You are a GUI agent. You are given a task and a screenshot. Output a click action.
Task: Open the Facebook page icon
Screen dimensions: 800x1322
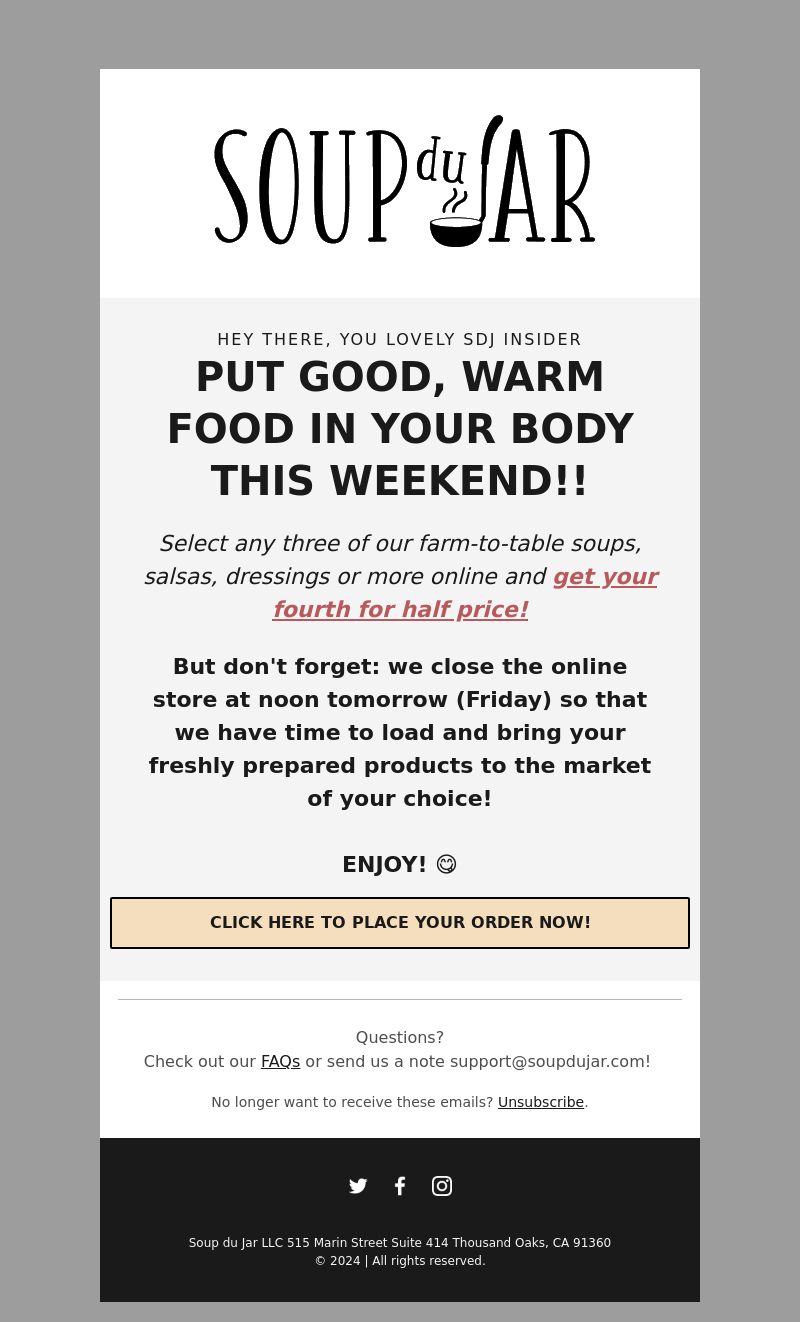pyautogui.click(x=400, y=1186)
